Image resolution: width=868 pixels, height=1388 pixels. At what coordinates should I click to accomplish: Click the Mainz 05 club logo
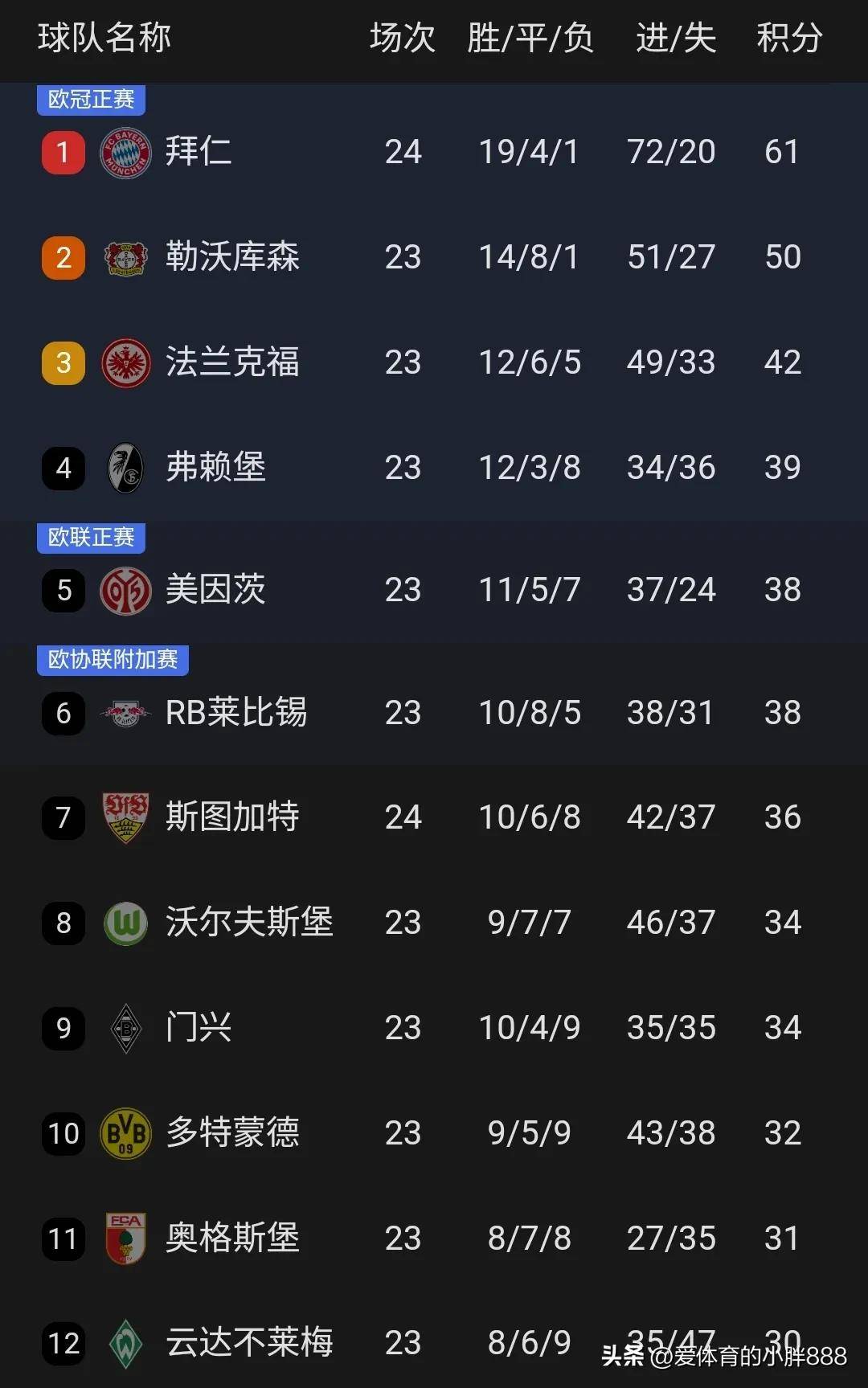click(125, 590)
